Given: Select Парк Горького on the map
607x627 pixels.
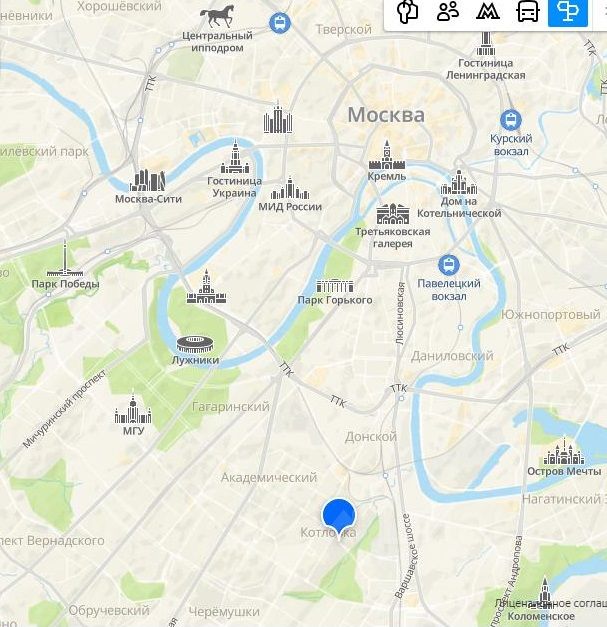Looking at the screenshot, I should pos(334,286).
